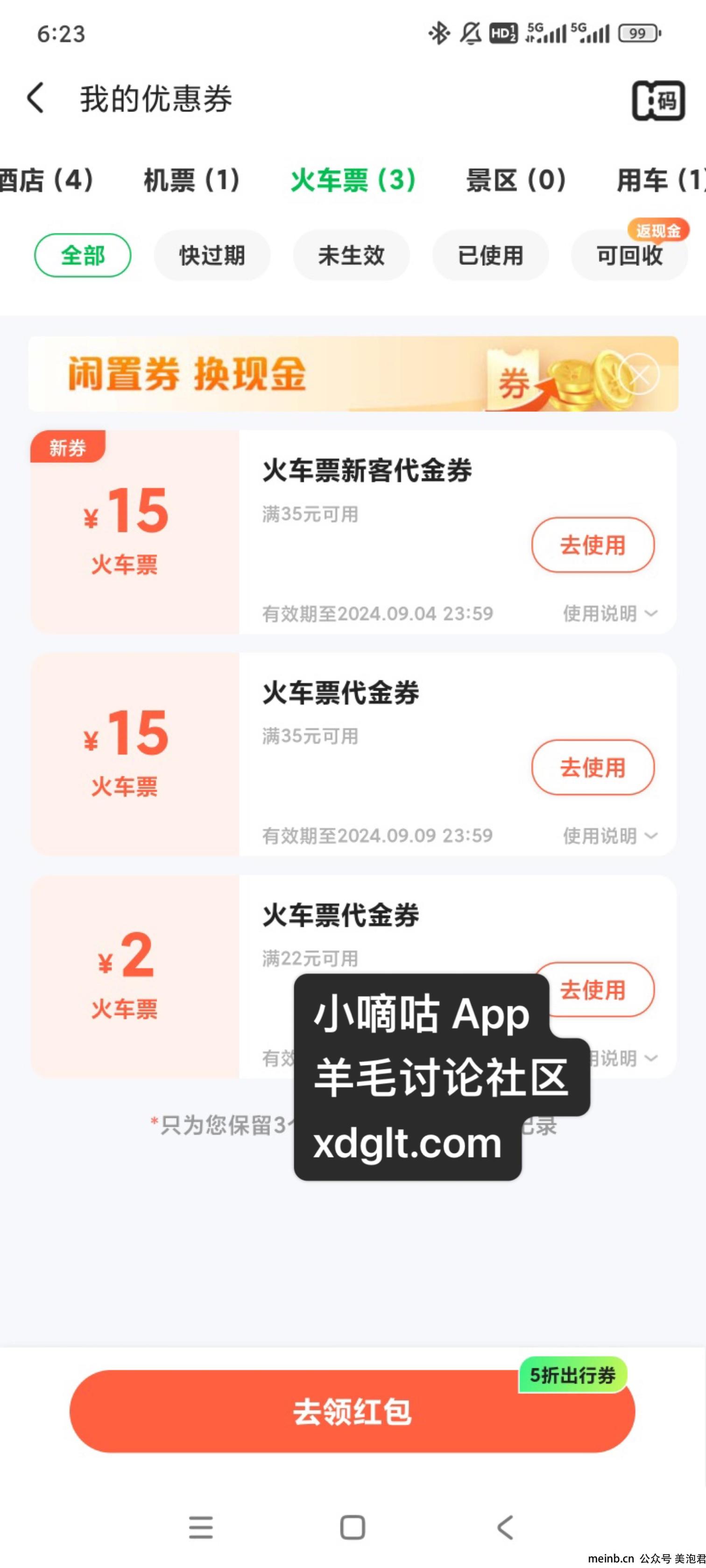Use the 火车票新客代金券 coupon
Image resolution: width=706 pixels, height=1568 pixels.
[x=593, y=545]
